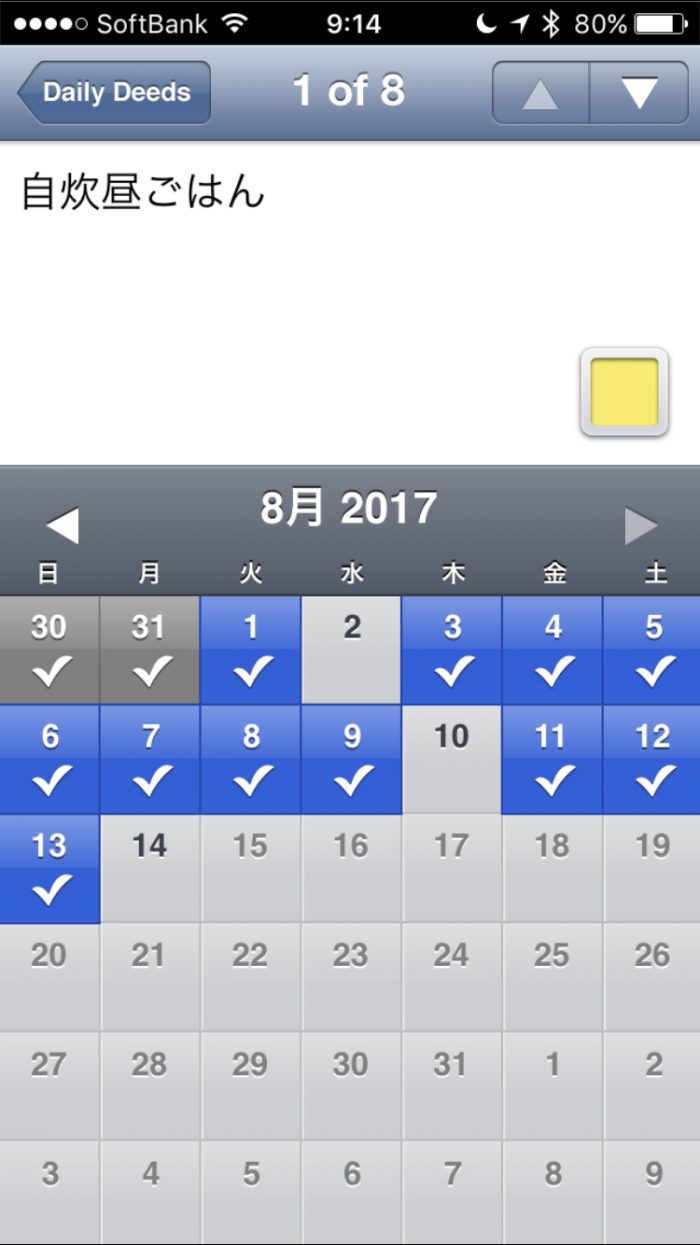
Task: Uncheck August 13
Action: click(x=49, y=868)
